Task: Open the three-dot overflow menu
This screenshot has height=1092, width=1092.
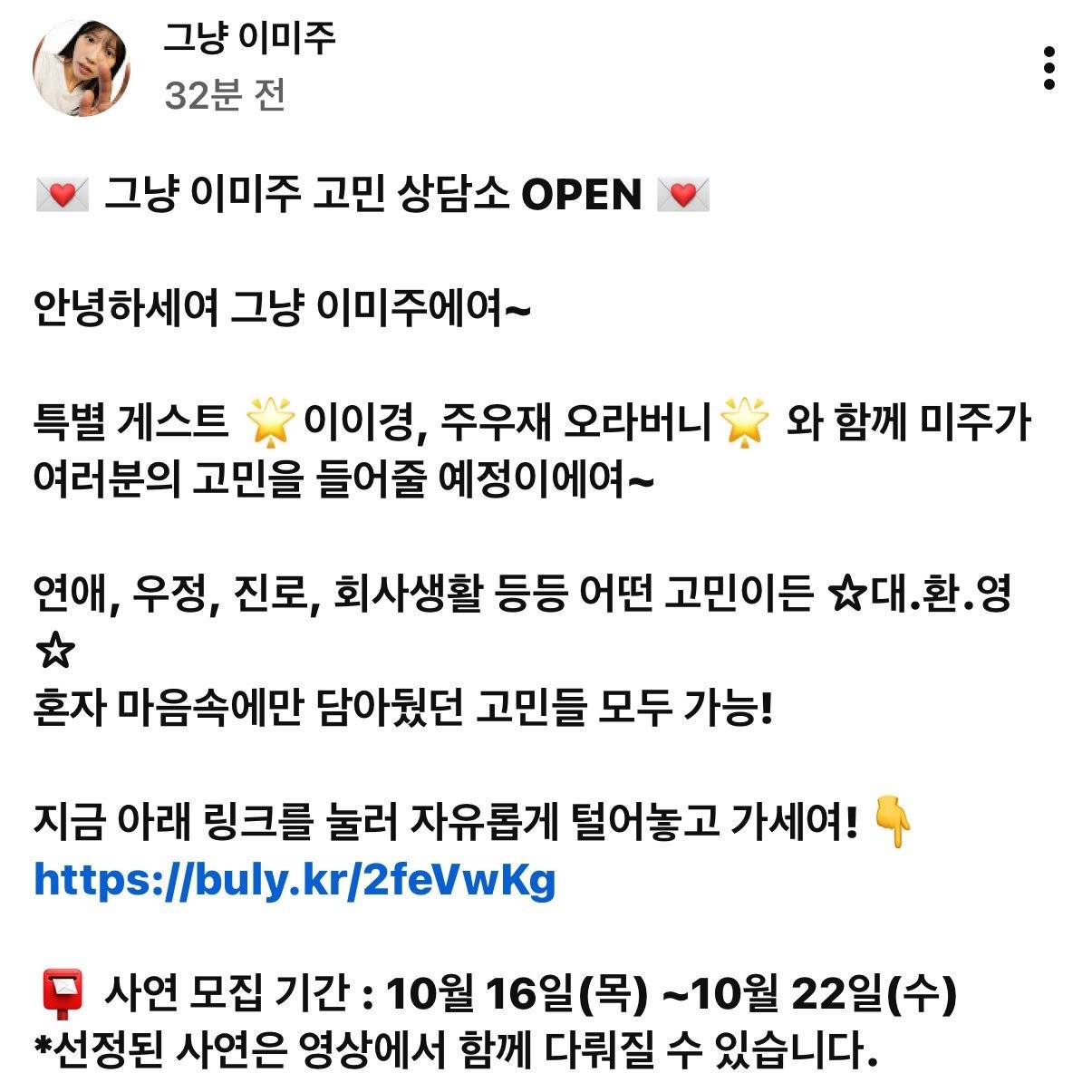Action: (1049, 69)
